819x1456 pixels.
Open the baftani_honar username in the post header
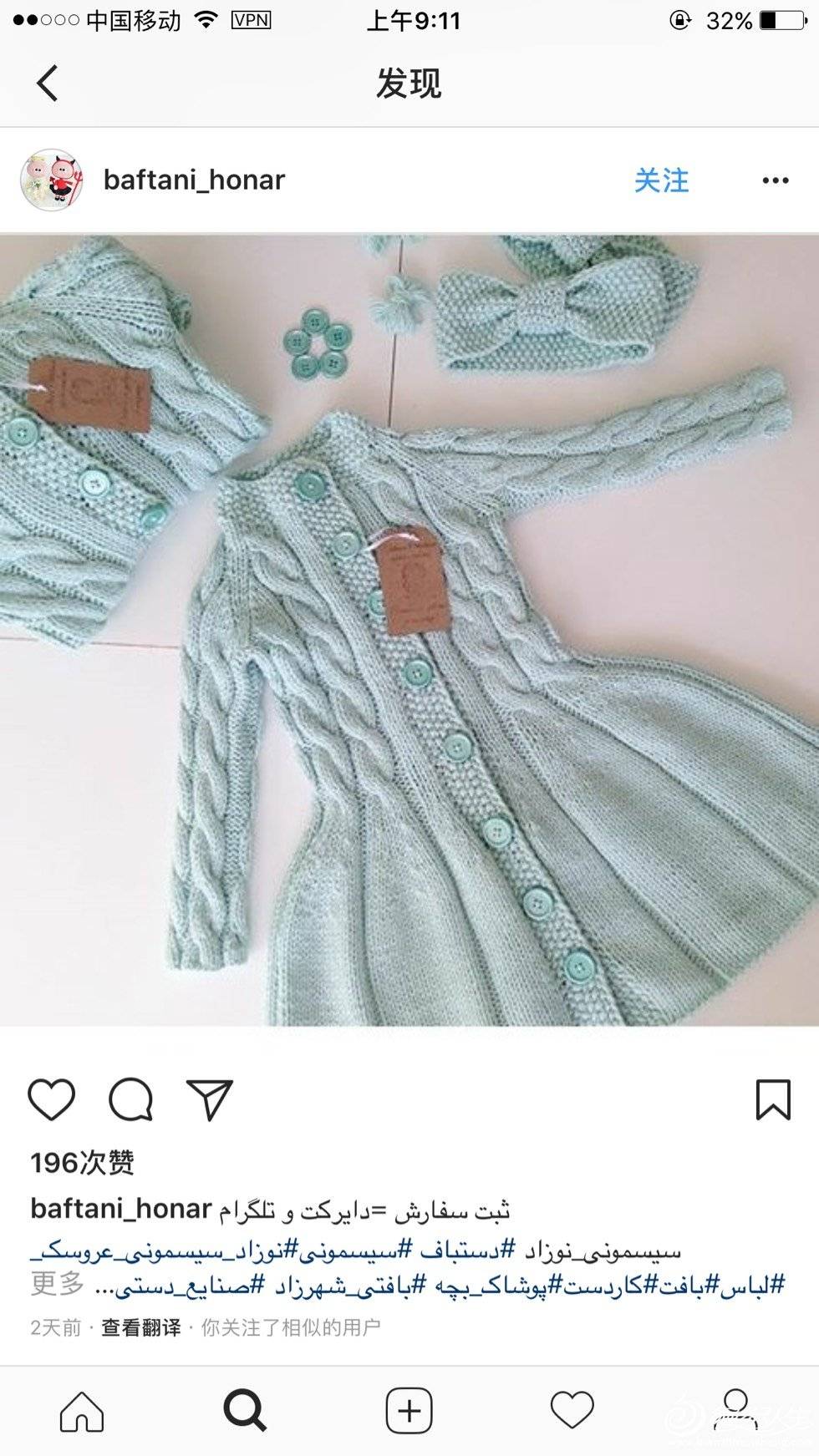tap(194, 180)
